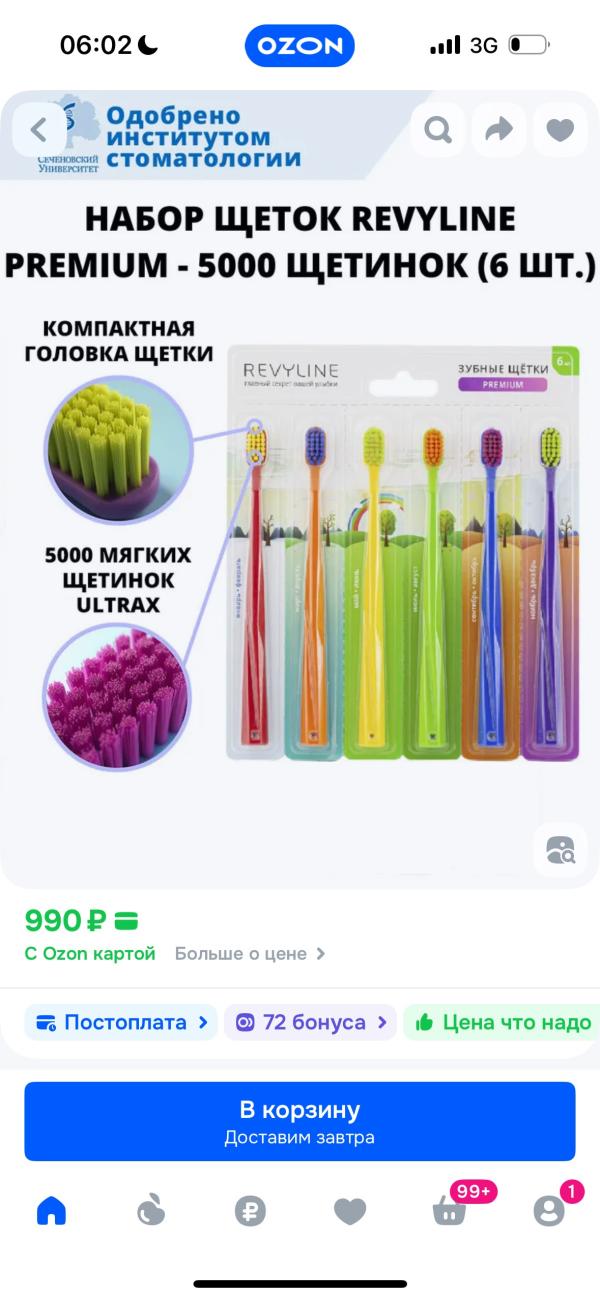Viewport: 600px width, 1300px height.
Task: Open the 72 бонуса chip
Action: click(310, 1023)
